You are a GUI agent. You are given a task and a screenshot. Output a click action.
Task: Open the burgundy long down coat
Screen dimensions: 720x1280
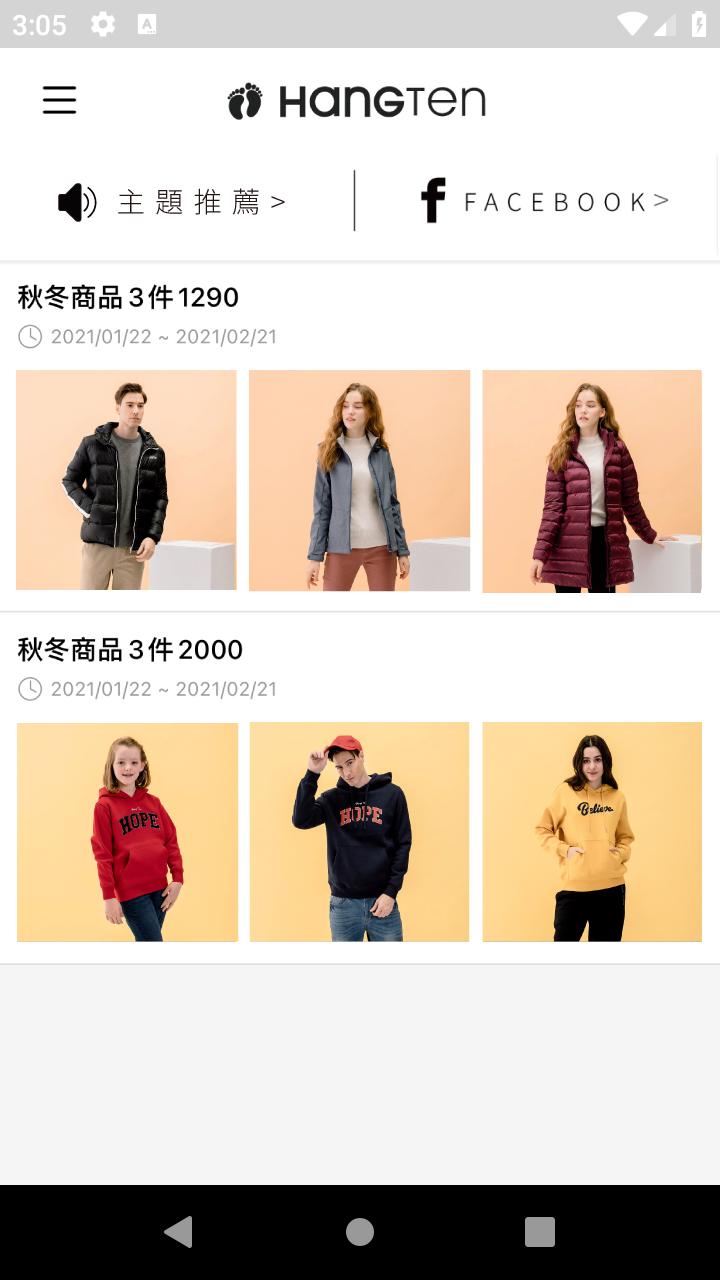click(592, 481)
